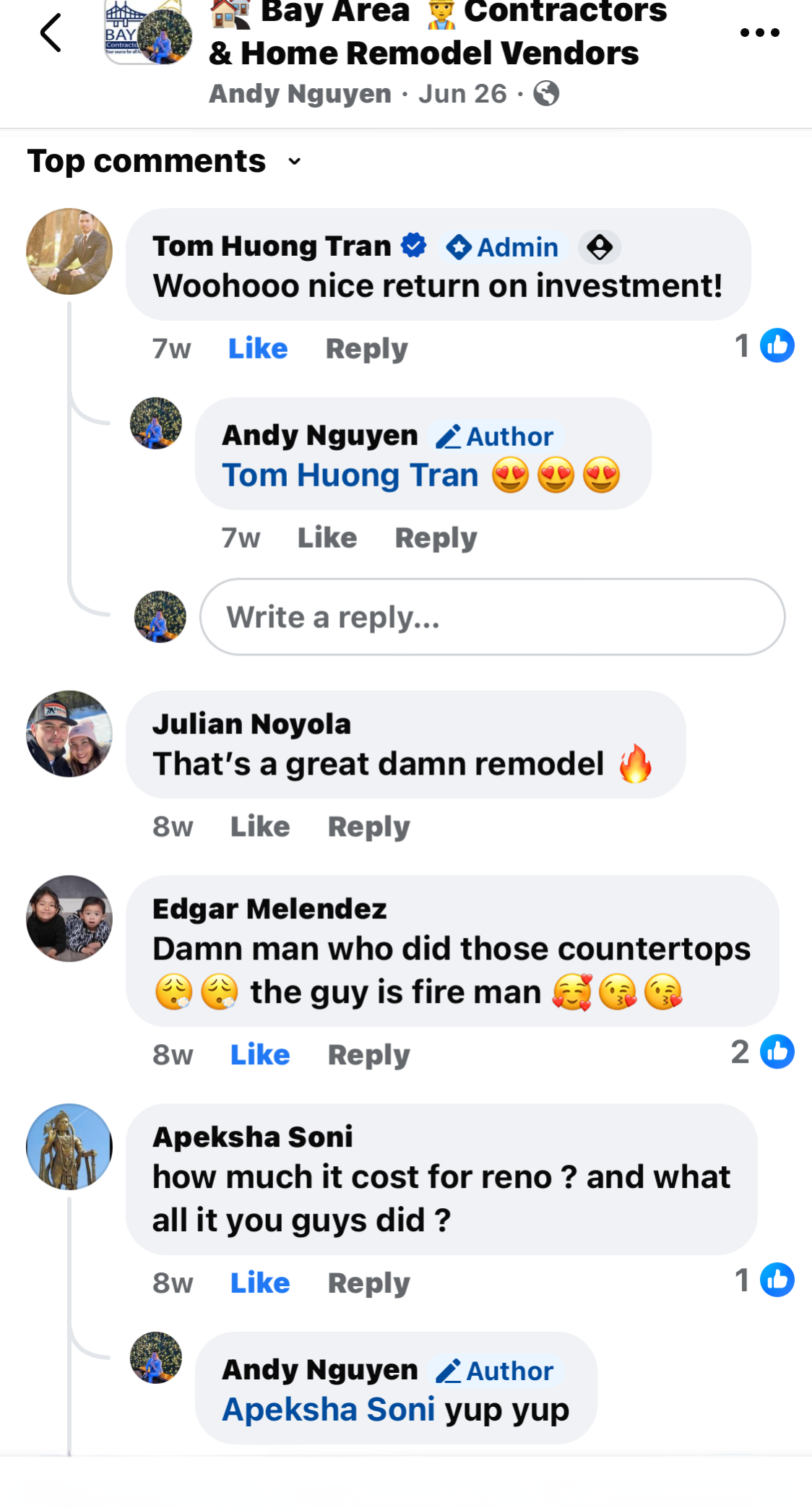This screenshot has width=812, height=1508.
Task: Reply to Julian Noyola's comment
Action: pyautogui.click(x=368, y=827)
